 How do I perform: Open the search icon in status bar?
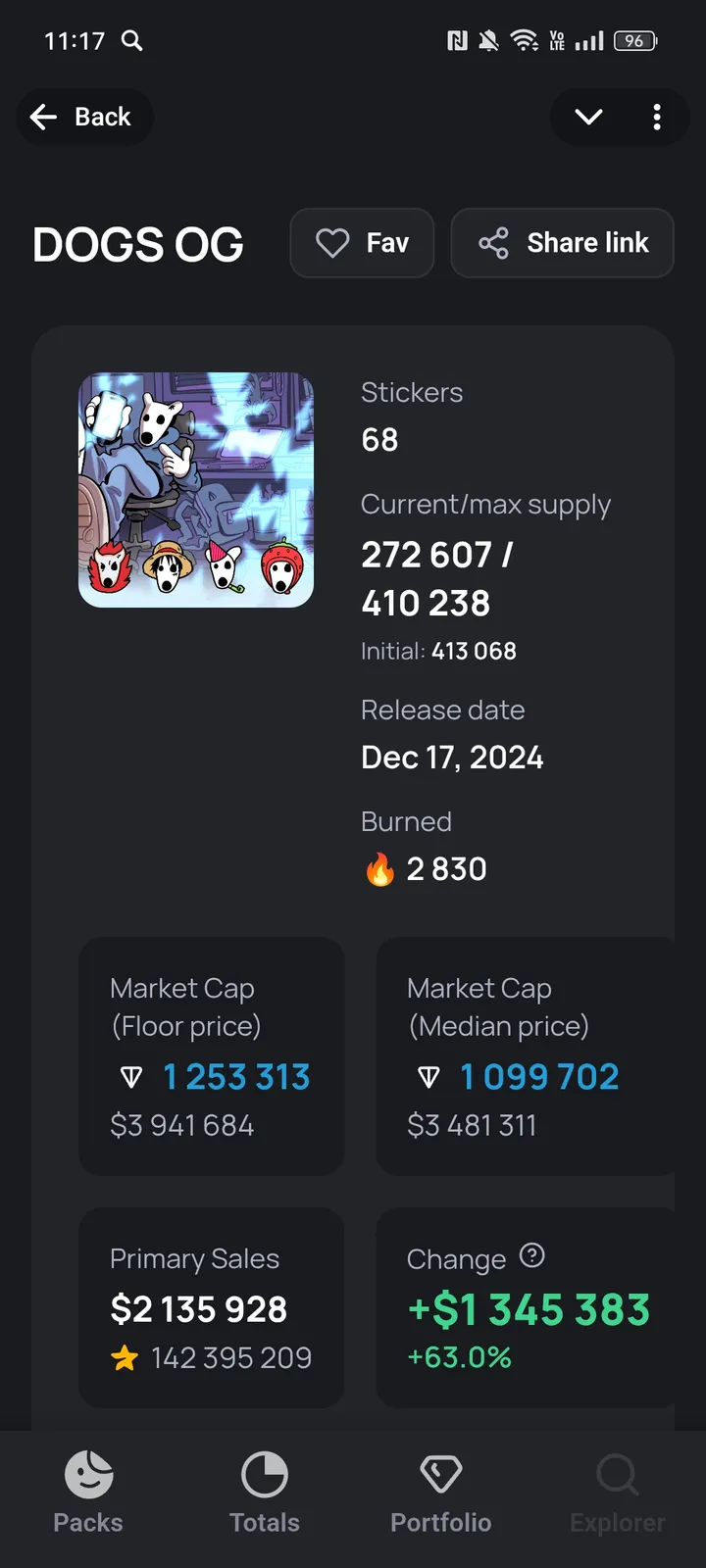click(x=132, y=41)
